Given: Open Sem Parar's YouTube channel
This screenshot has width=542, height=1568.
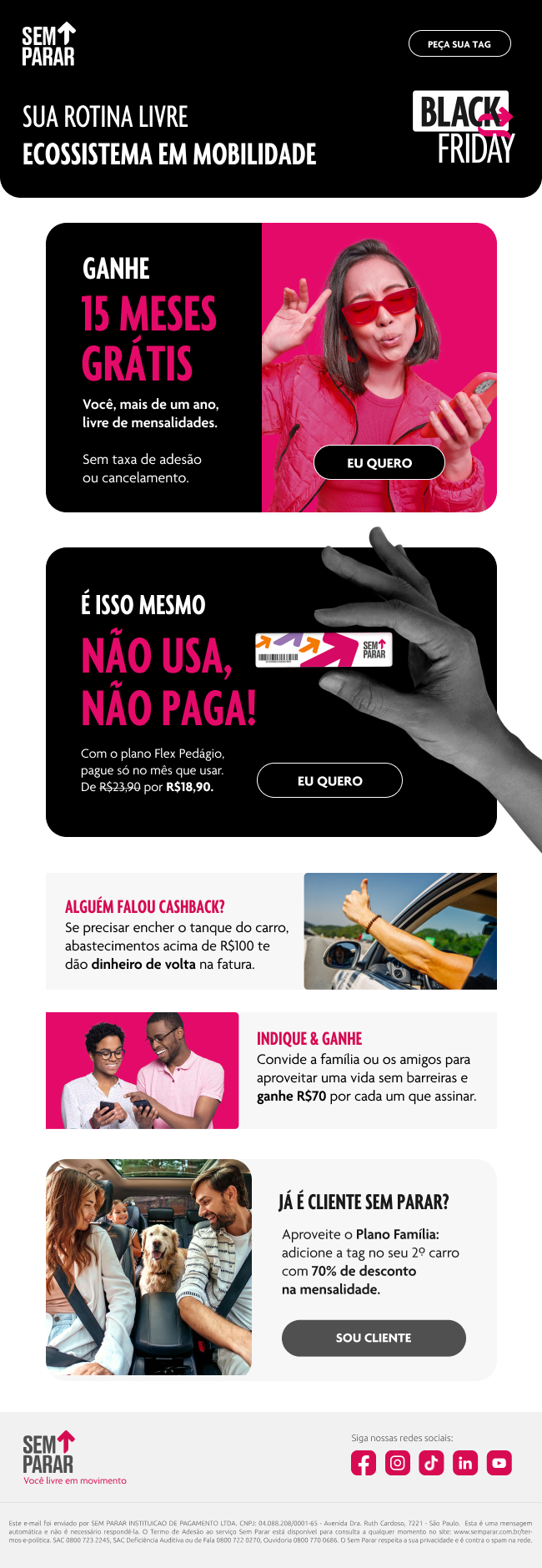Looking at the screenshot, I should [499, 1463].
